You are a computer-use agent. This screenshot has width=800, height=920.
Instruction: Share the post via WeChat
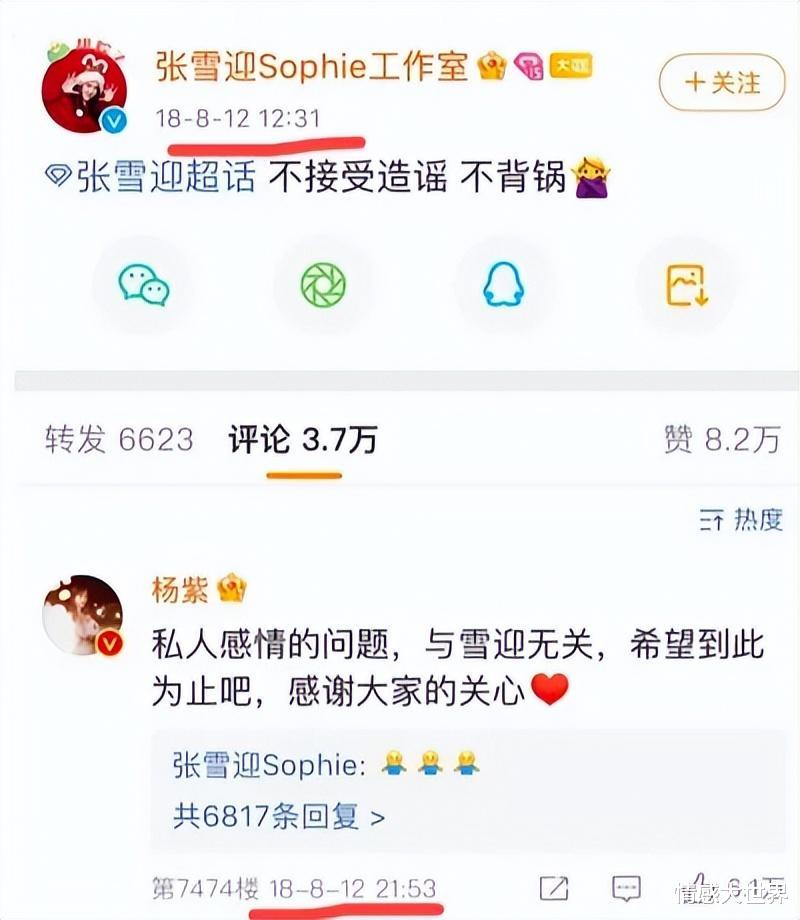tap(145, 287)
